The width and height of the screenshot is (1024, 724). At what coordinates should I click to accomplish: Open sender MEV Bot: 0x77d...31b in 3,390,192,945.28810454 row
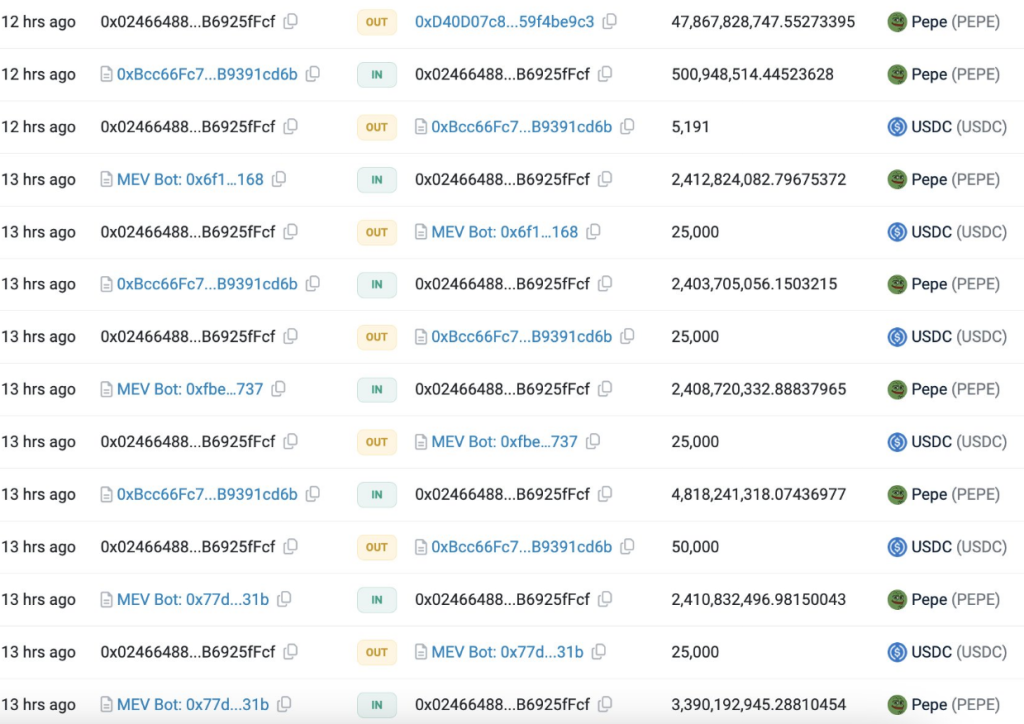click(x=192, y=705)
